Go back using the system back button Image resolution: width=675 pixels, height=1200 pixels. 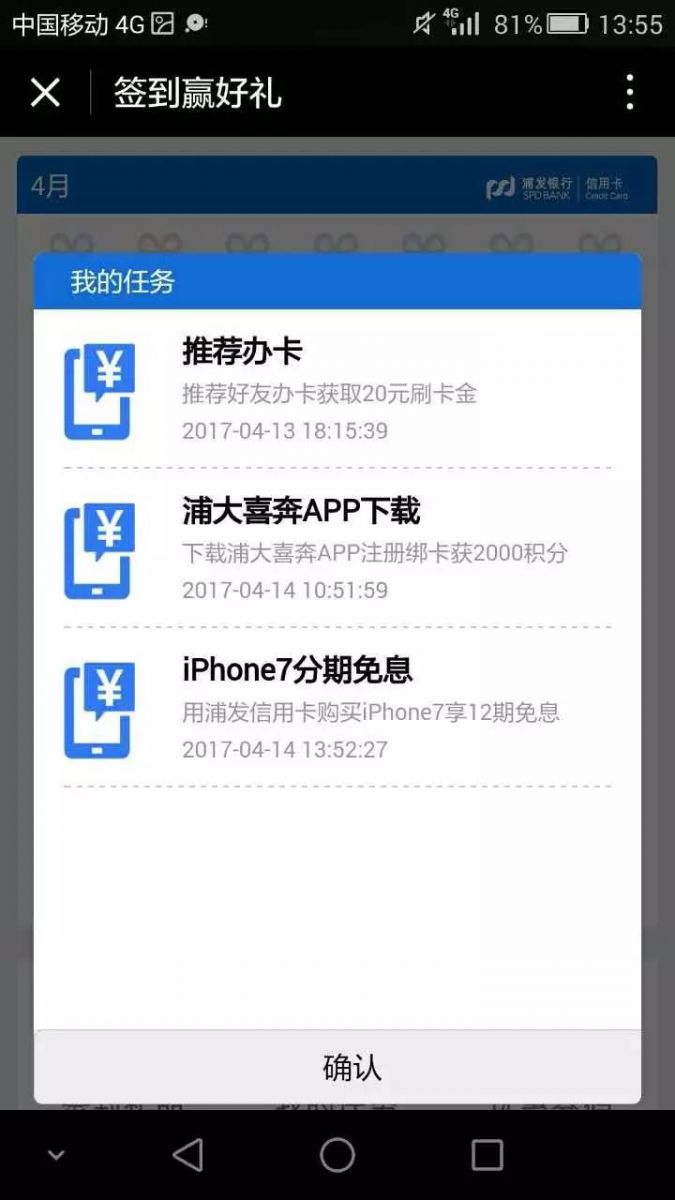tap(188, 1155)
